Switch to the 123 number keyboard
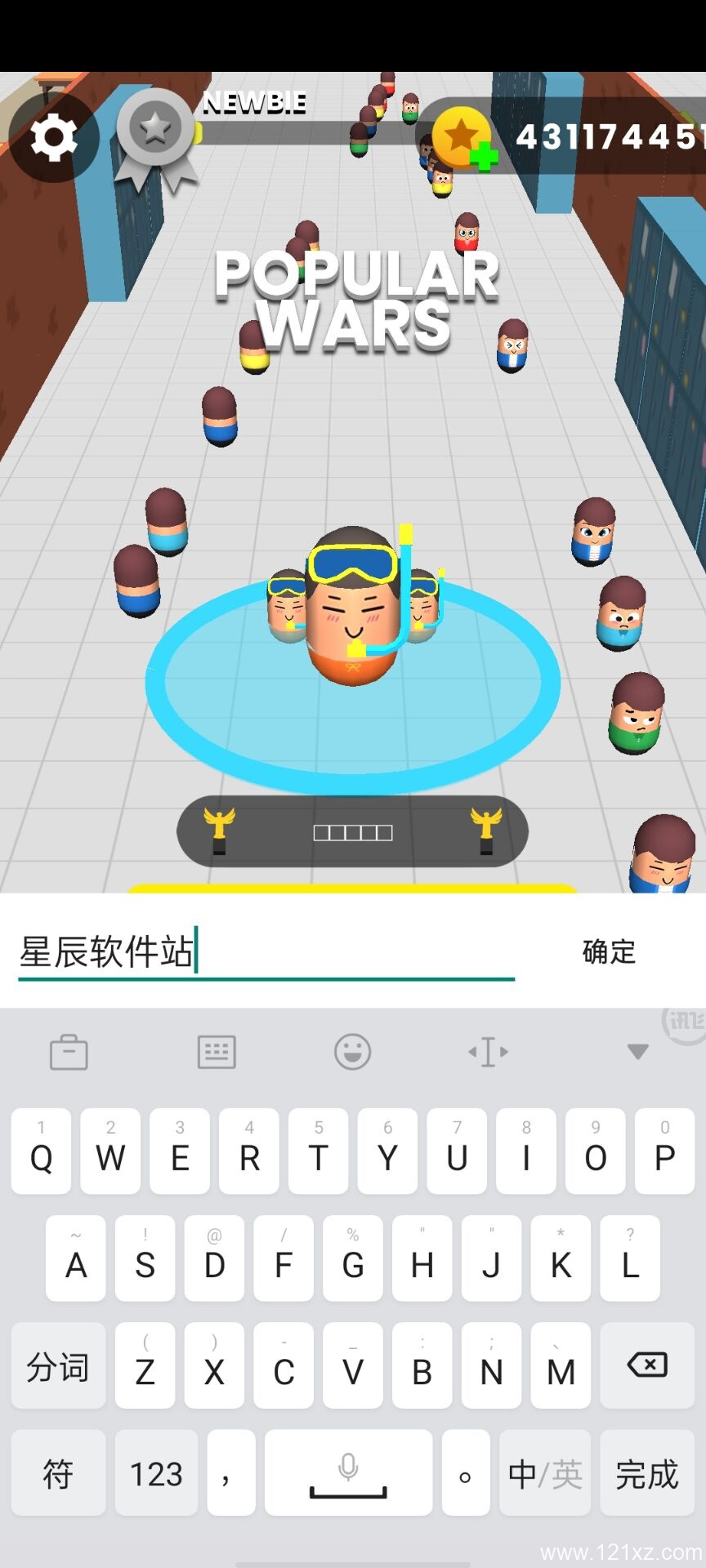 pyautogui.click(x=156, y=1473)
